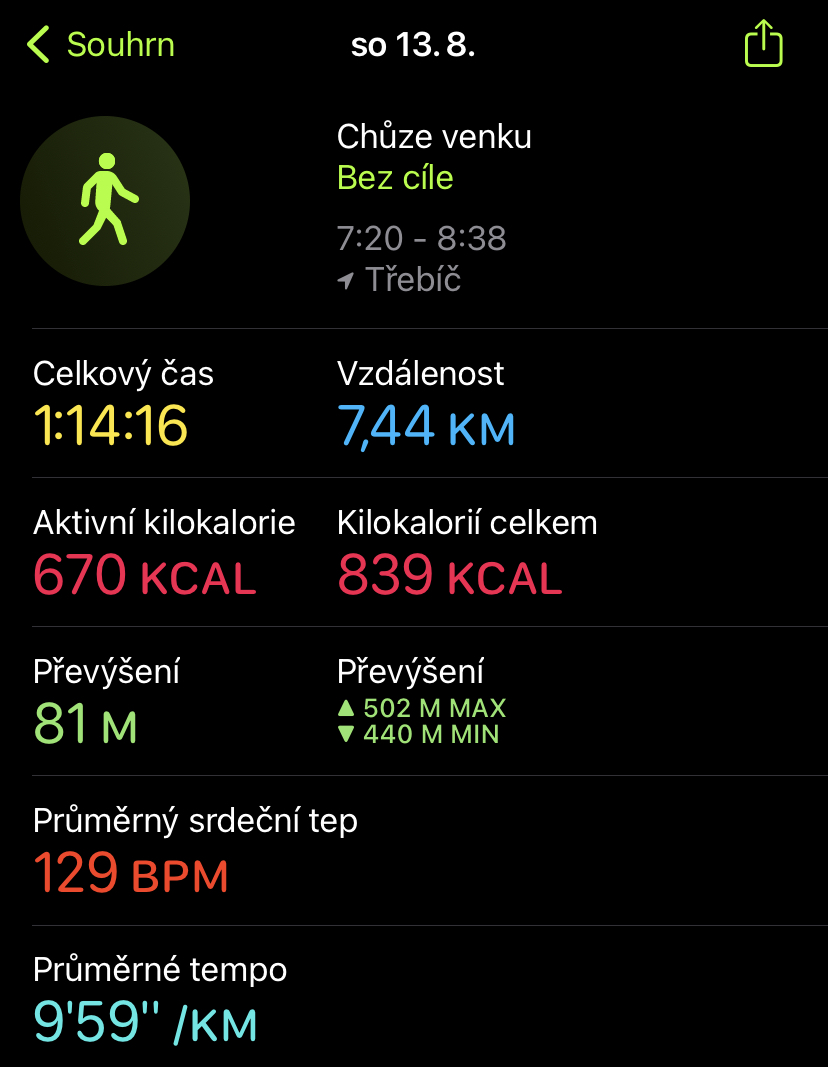Go back to Souhrn
Screen dimensions: 828x1067
100,45
